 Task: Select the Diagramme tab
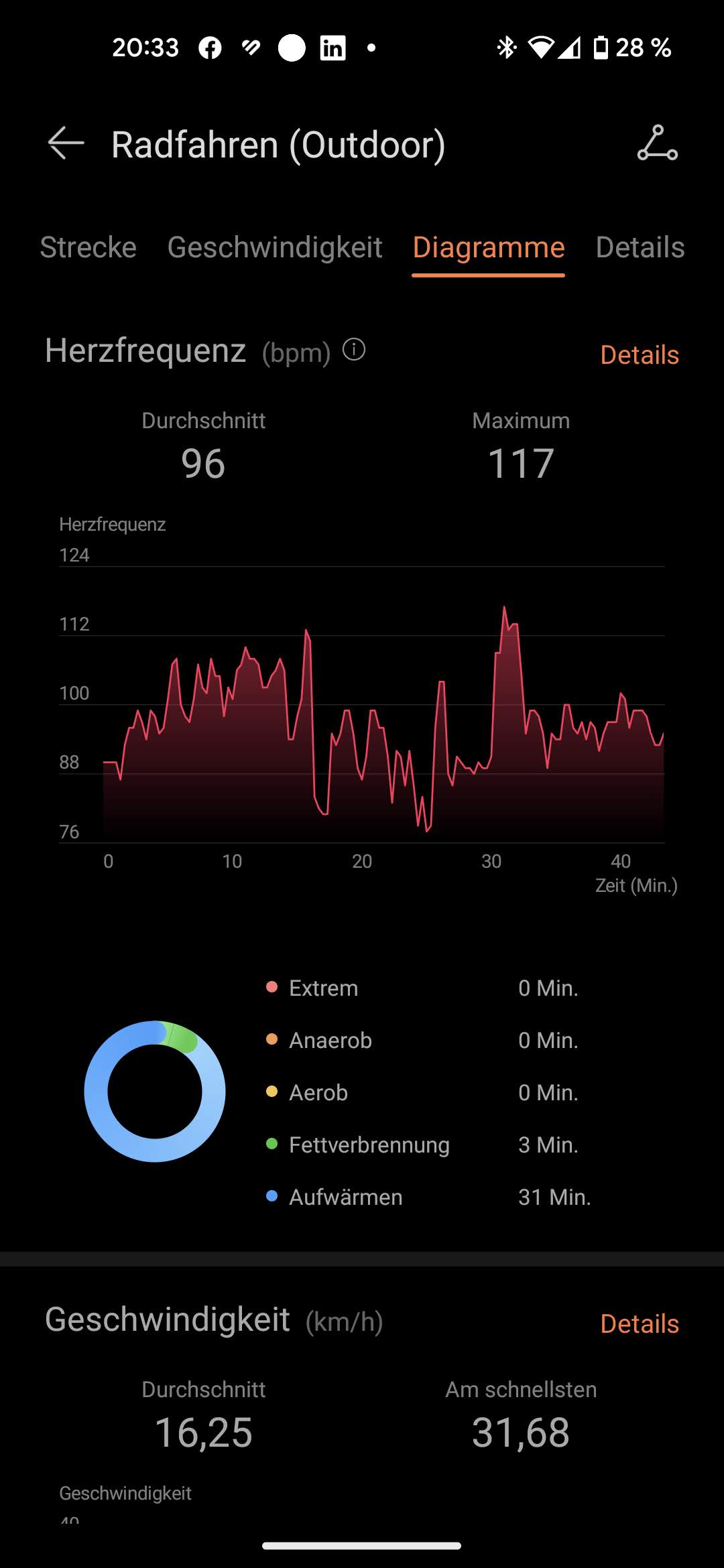488,247
